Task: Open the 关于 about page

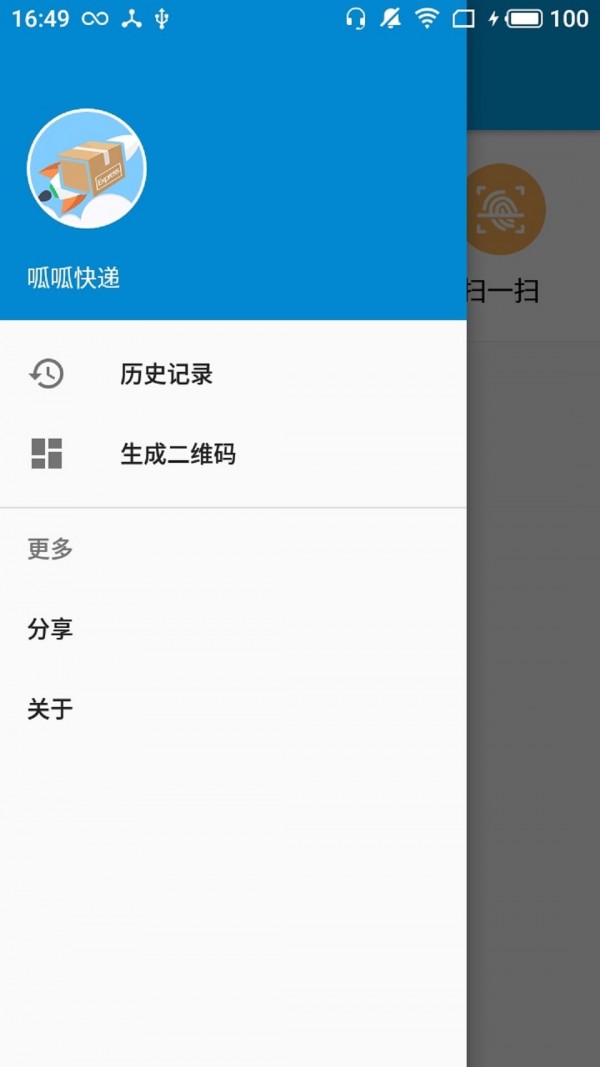Action: click(50, 710)
